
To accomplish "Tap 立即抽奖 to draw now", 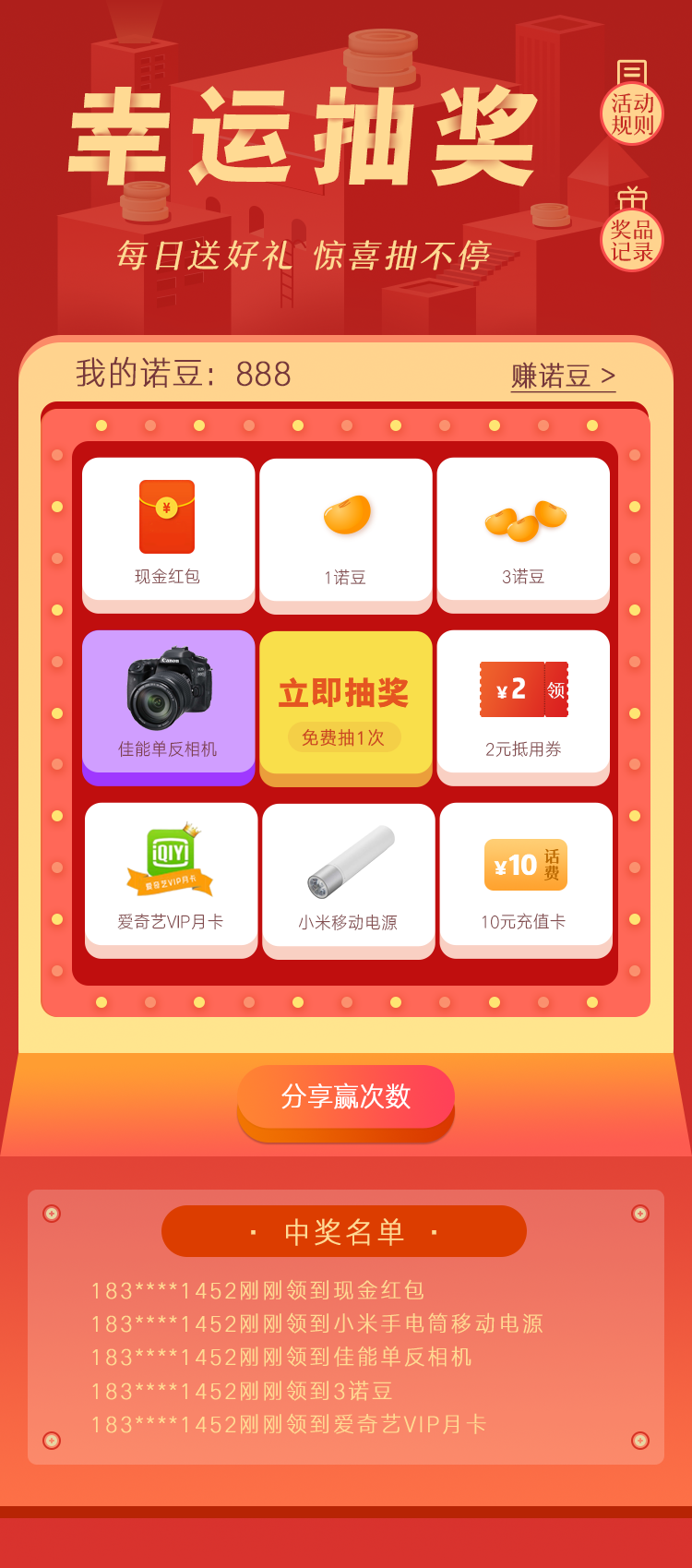I will [346, 708].
